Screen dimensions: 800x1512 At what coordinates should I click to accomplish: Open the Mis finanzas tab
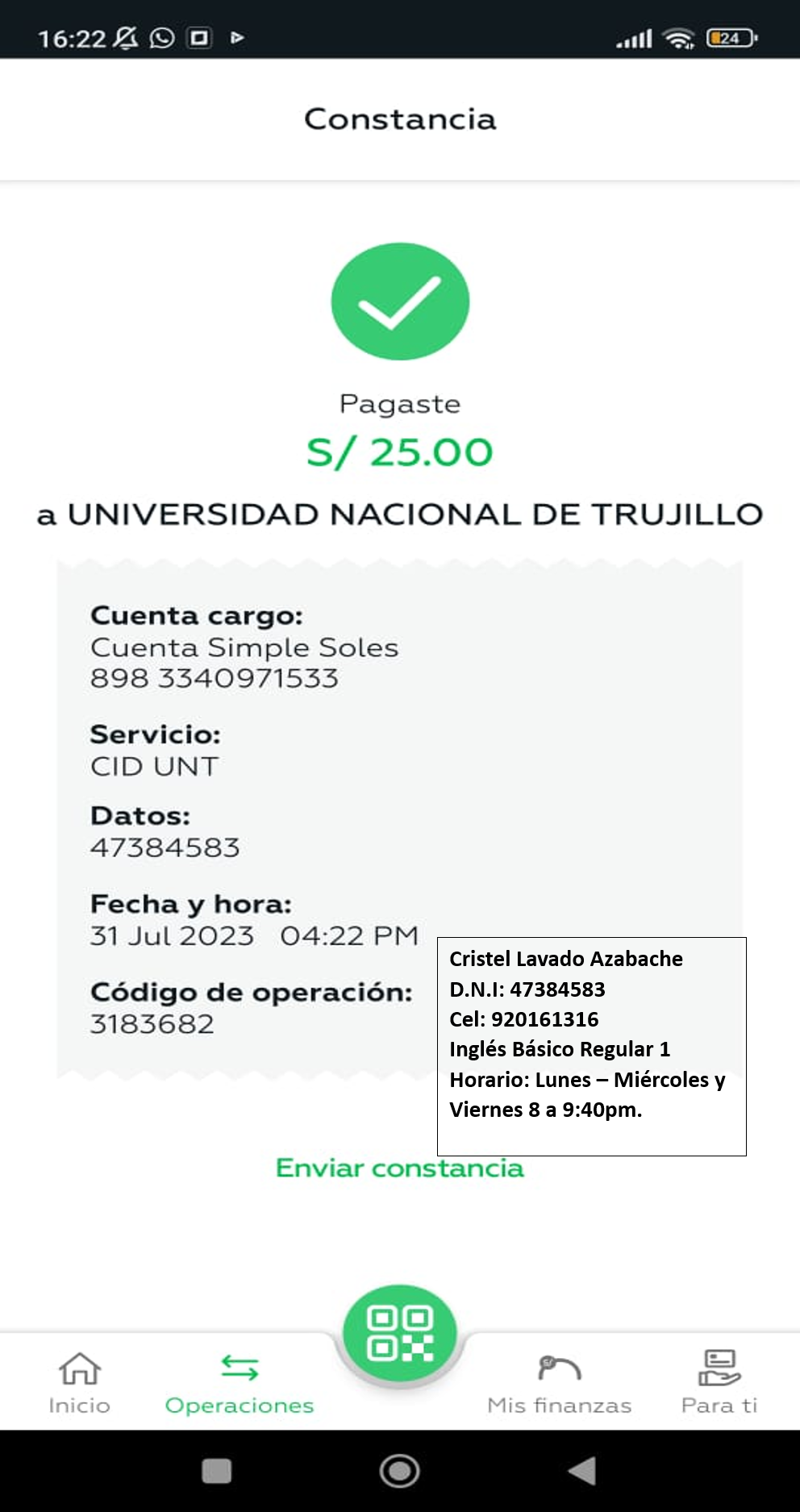click(x=560, y=1383)
